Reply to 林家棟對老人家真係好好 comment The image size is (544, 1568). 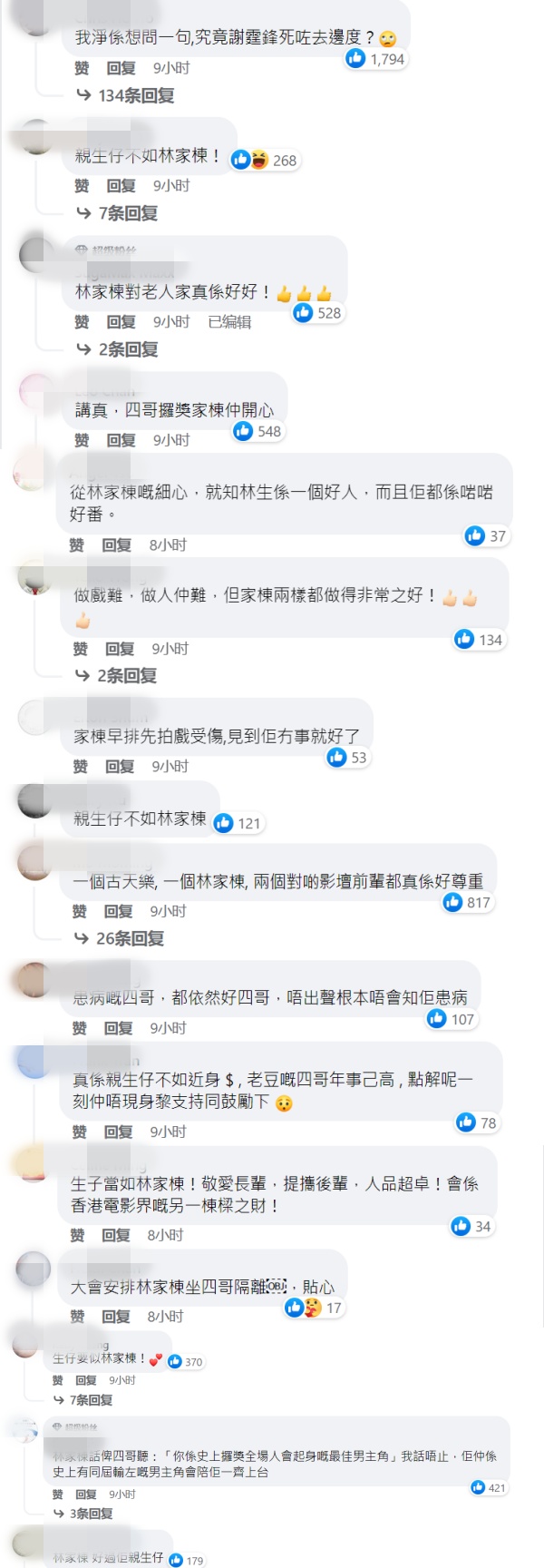(x=121, y=322)
